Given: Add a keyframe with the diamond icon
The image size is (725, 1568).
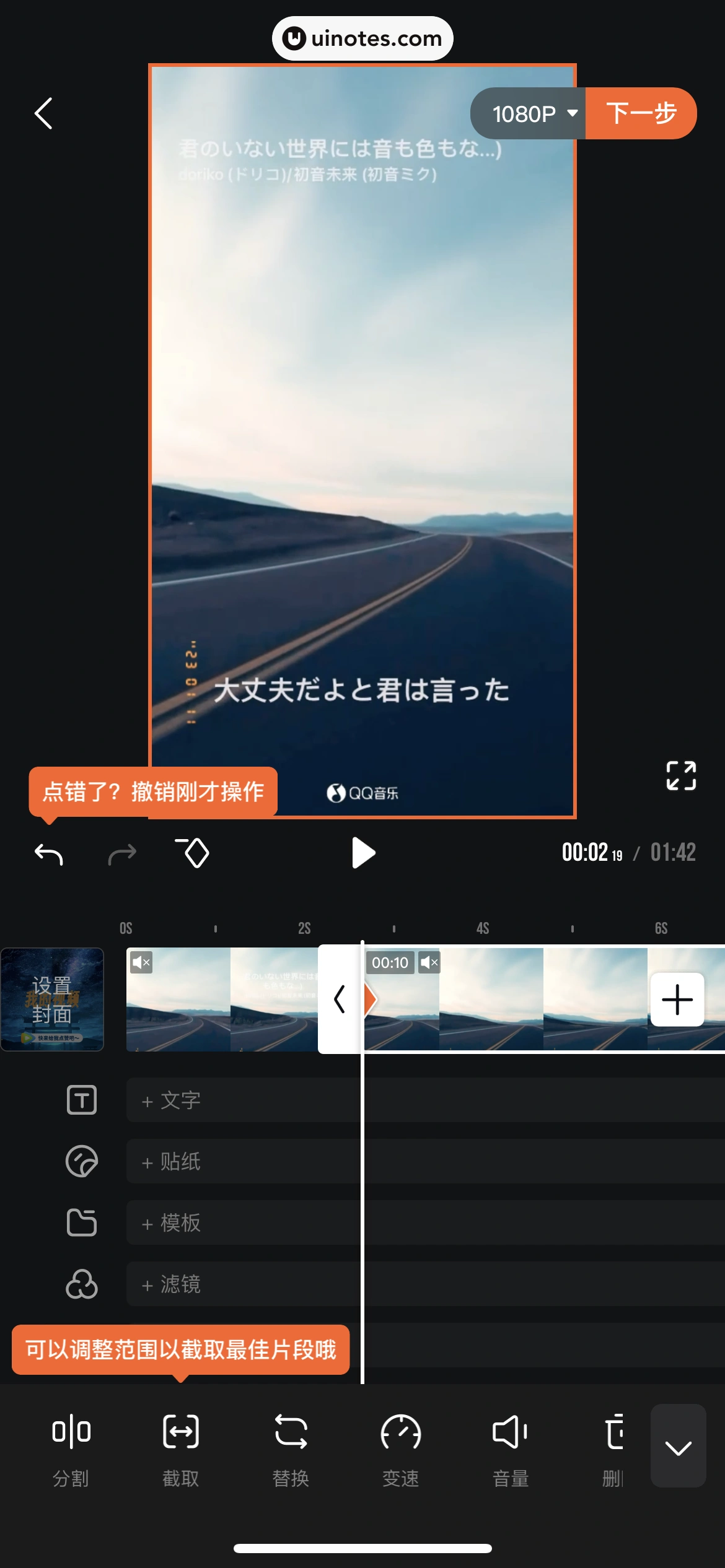Looking at the screenshot, I should tap(194, 853).
